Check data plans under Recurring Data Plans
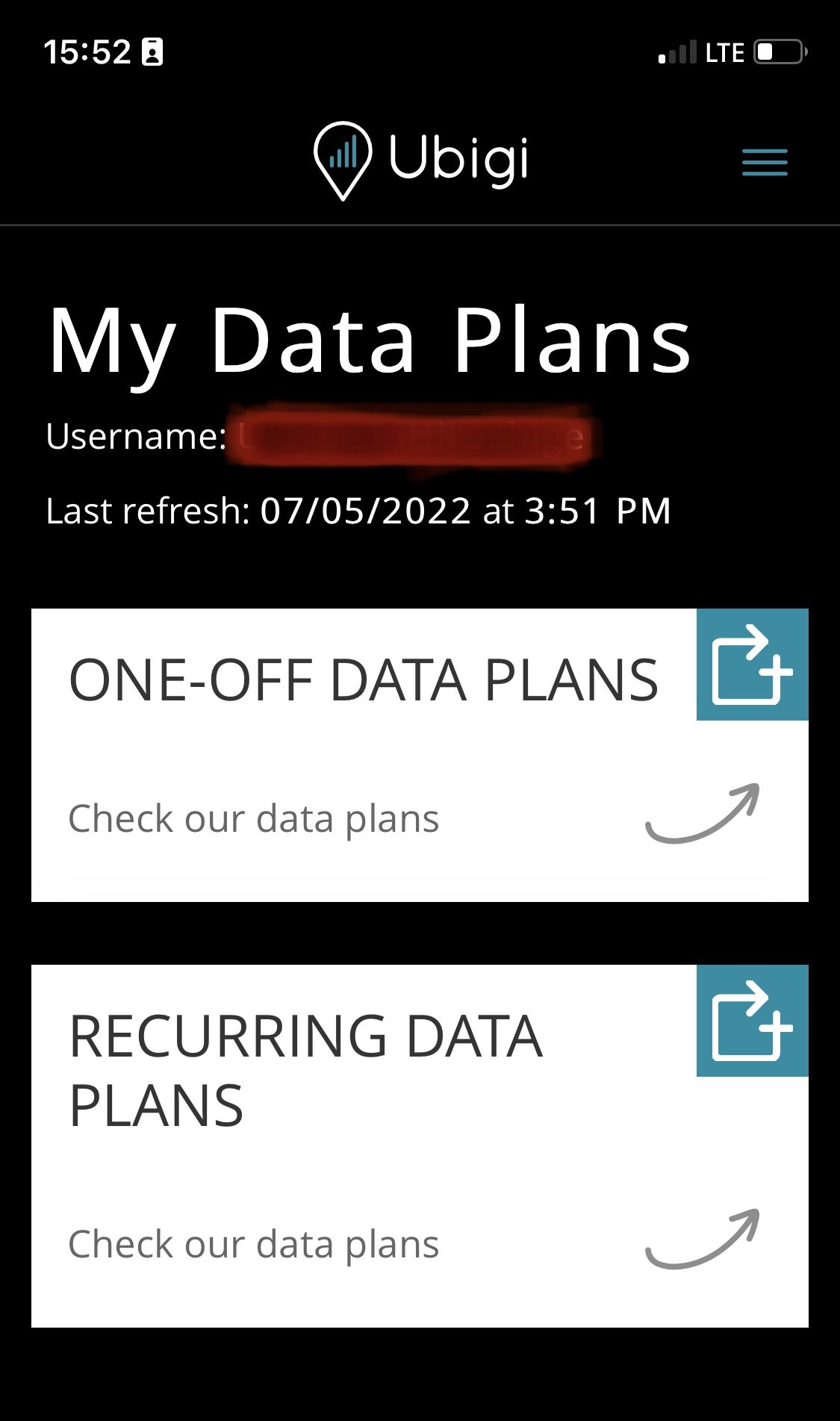The width and height of the screenshot is (840, 1421). pos(254,1244)
